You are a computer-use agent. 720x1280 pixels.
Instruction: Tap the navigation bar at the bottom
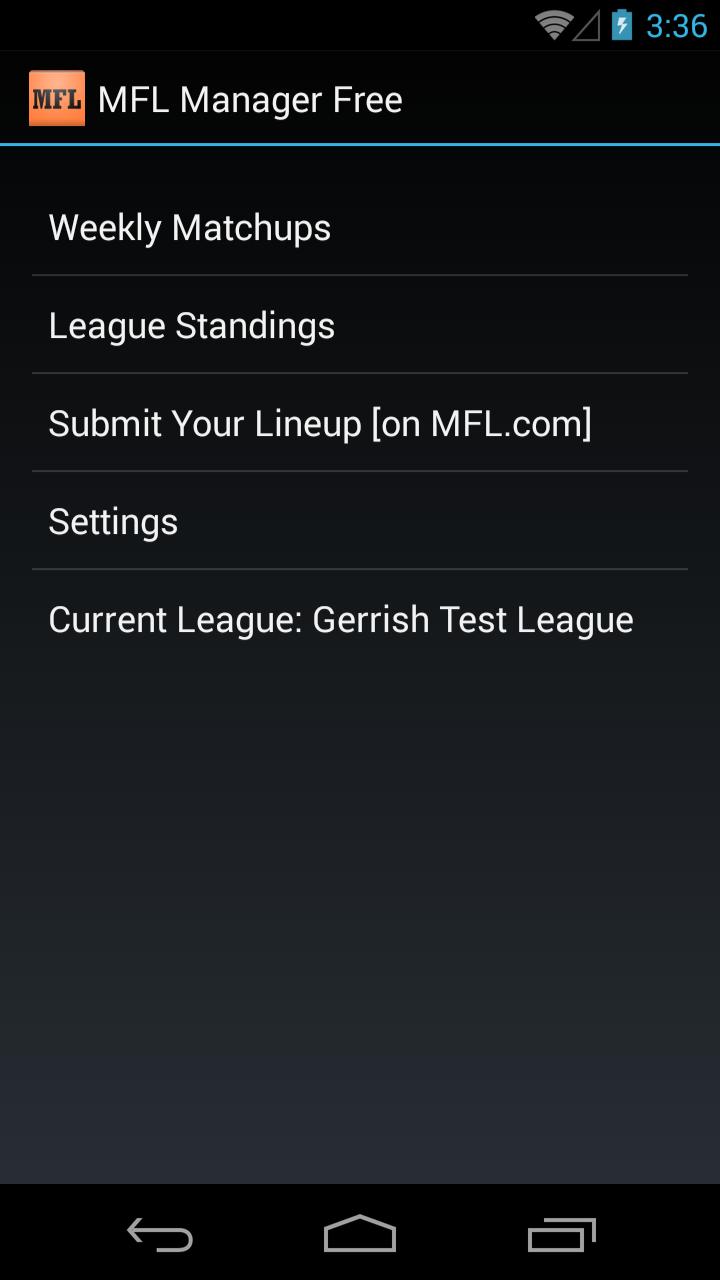tap(360, 1236)
